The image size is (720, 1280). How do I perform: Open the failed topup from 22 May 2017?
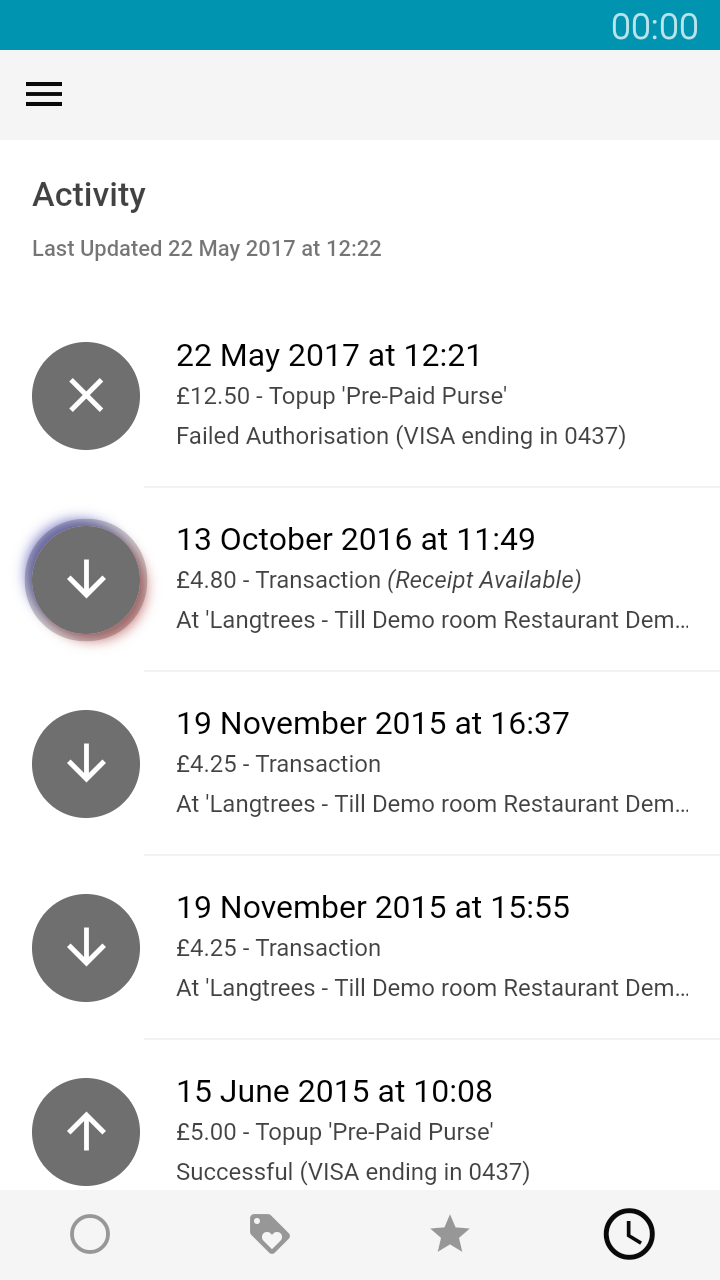tap(360, 396)
